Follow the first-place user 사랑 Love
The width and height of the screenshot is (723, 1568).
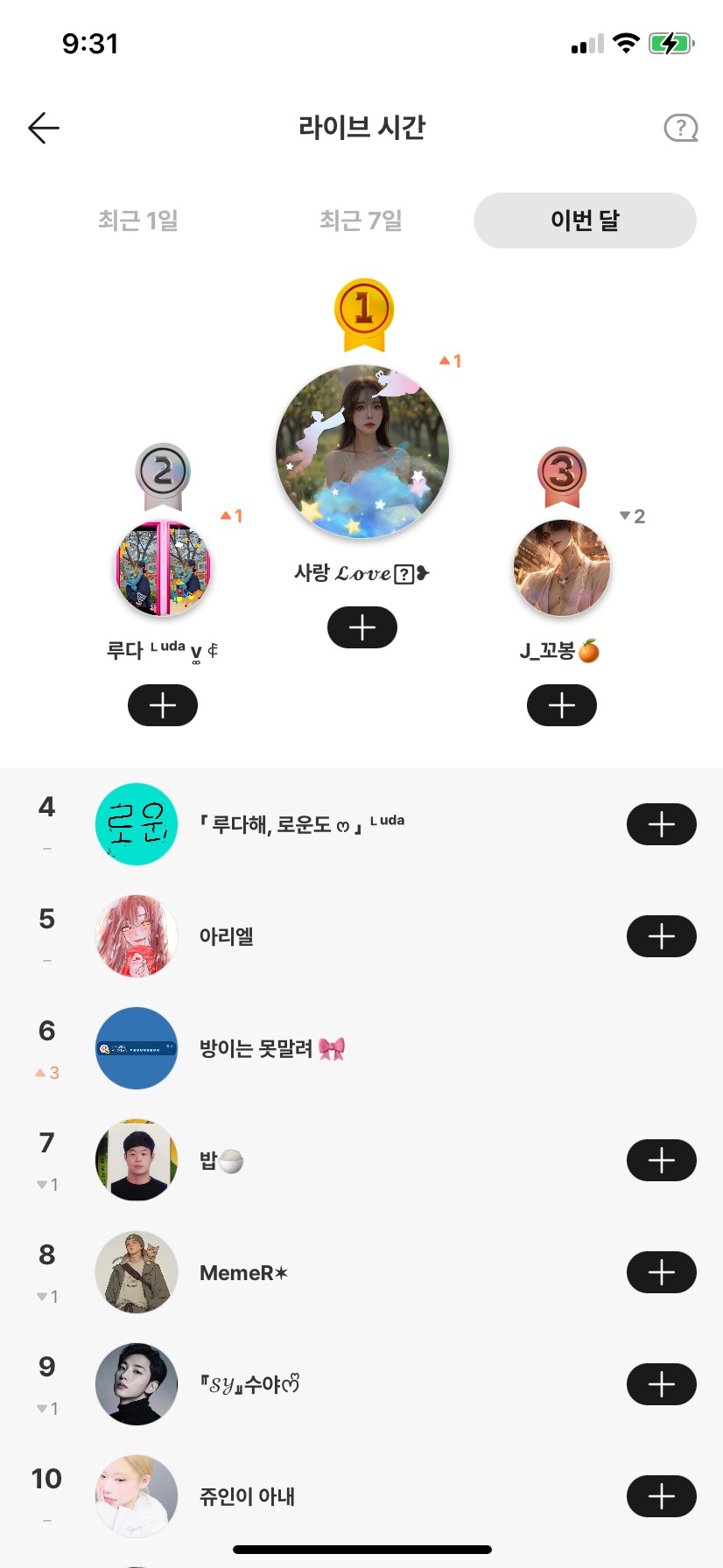click(x=362, y=627)
